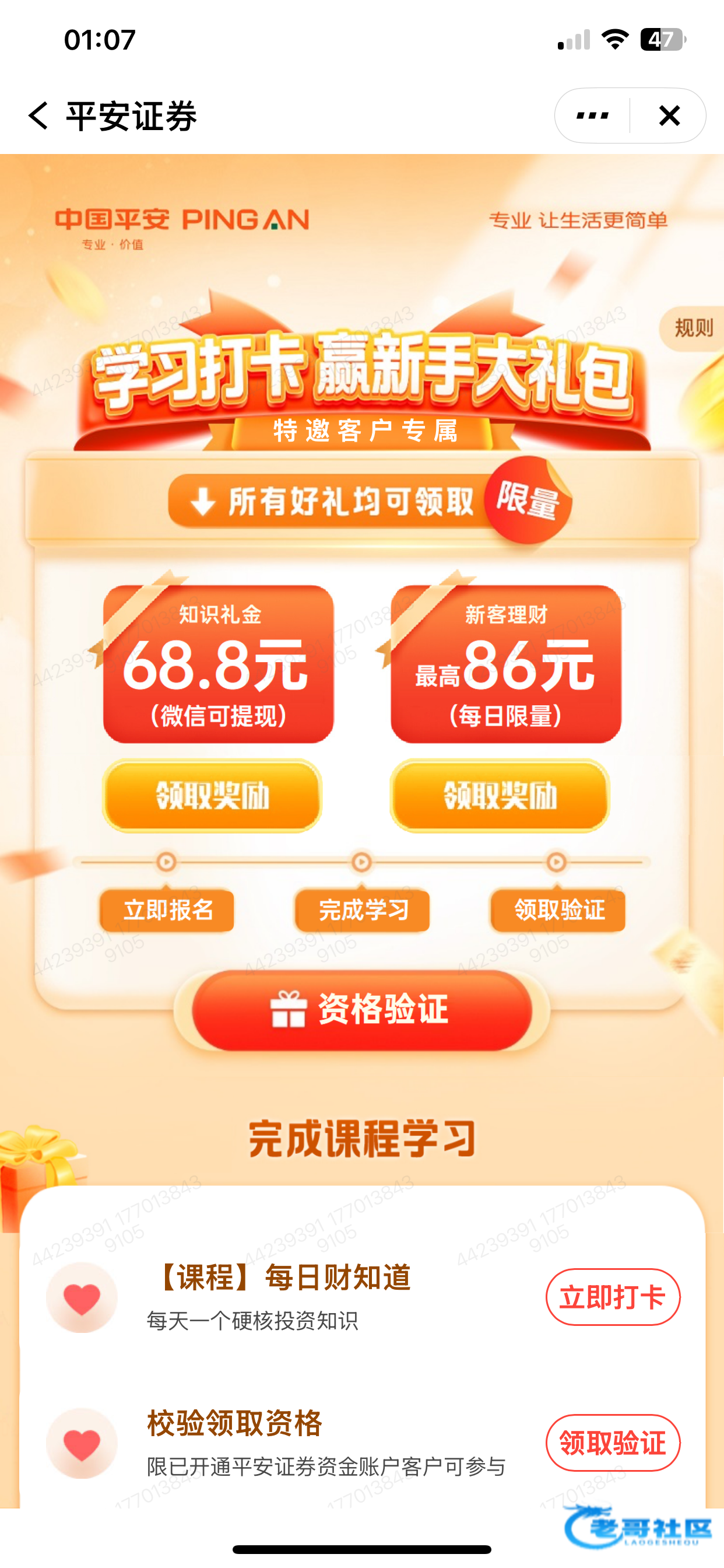This screenshot has width=724, height=1568.
Task: Tap 领取奖励 under 知识礼金 68.8元
Action: click(212, 795)
